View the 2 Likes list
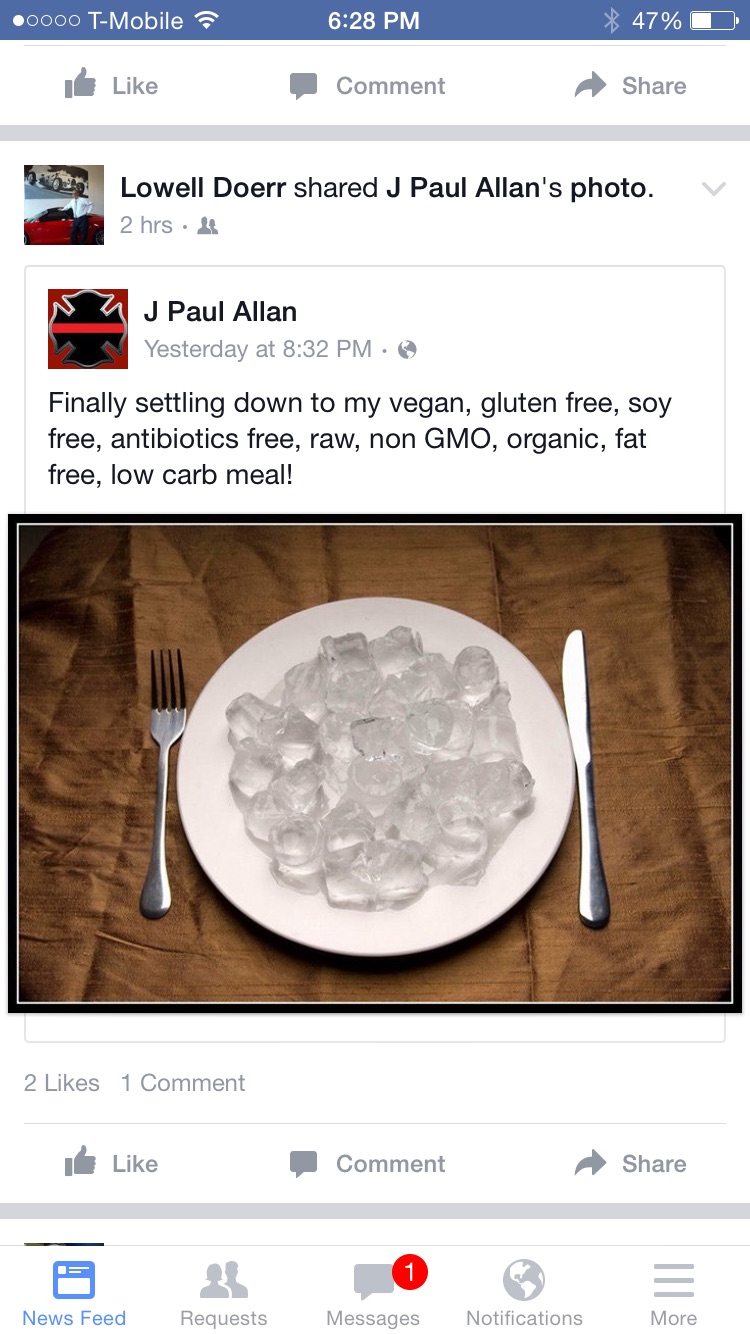750x1334 pixels. point(62,1083)
